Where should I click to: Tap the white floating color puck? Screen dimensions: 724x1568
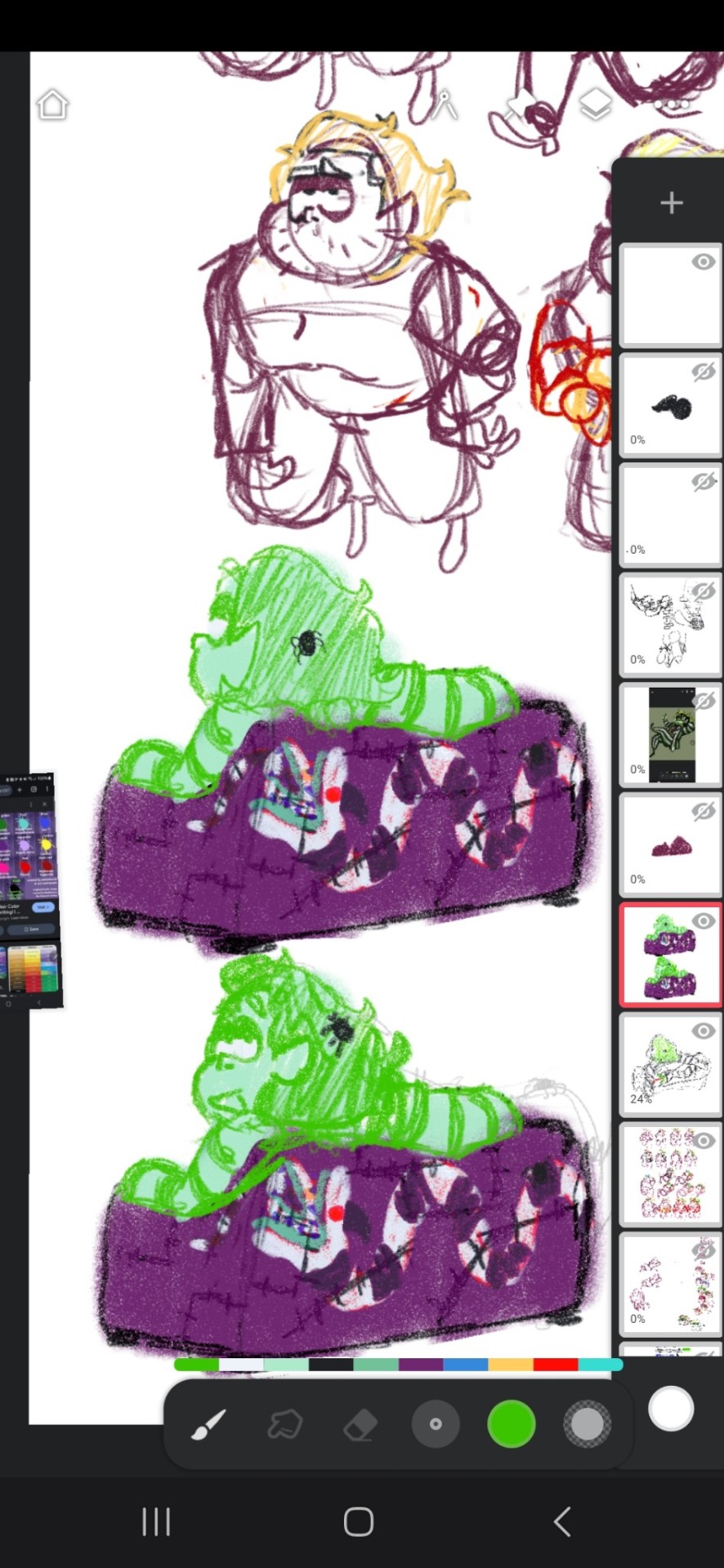pyautogui.click(x=671, y=1410)
